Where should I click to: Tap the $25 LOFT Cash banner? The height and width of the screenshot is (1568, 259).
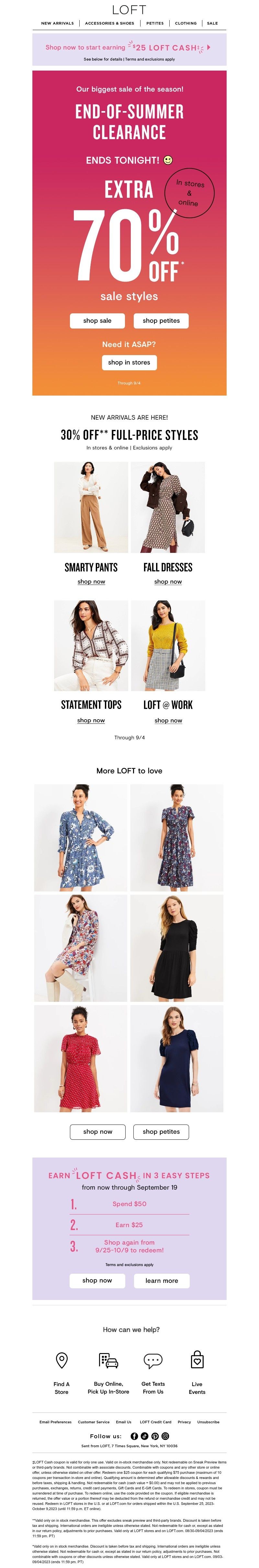[129, 48]
